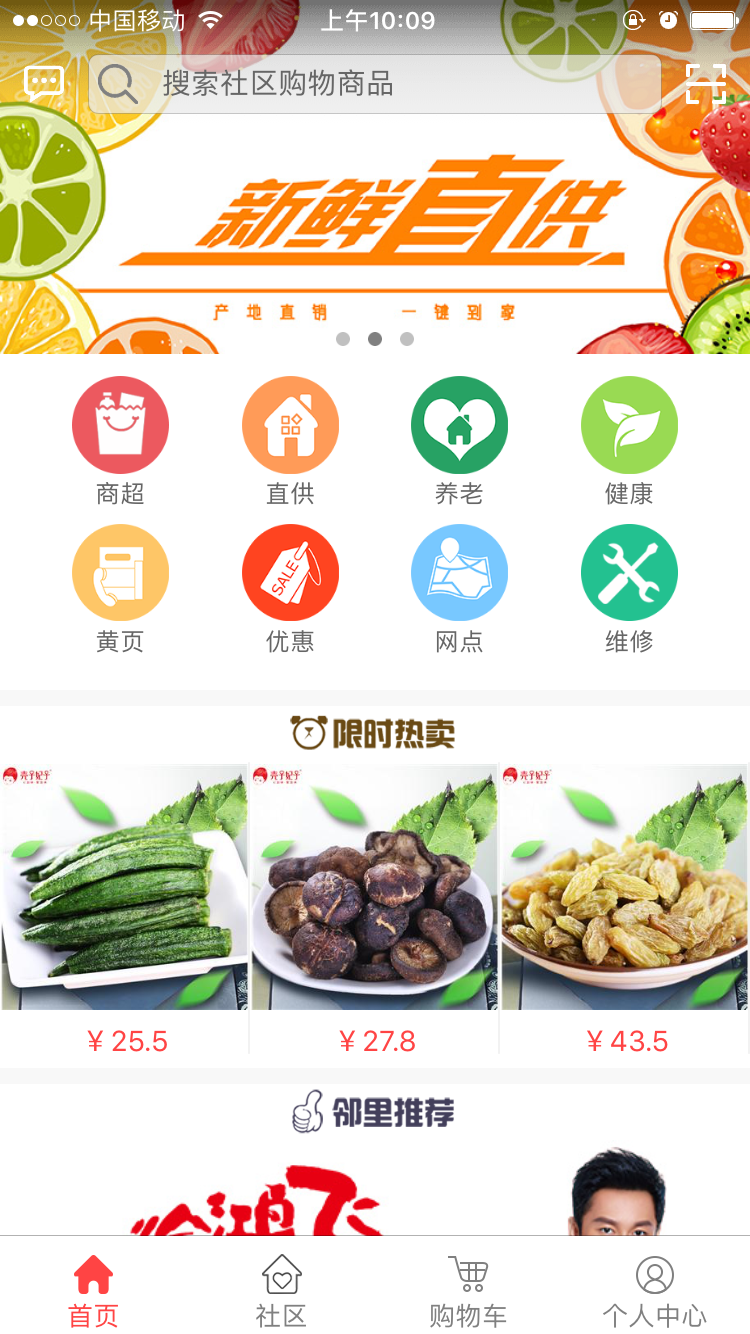Screen dimensions: 750x1334
Task: Open the 邻里推荐 recommended banner
Action: (375, 1190)
